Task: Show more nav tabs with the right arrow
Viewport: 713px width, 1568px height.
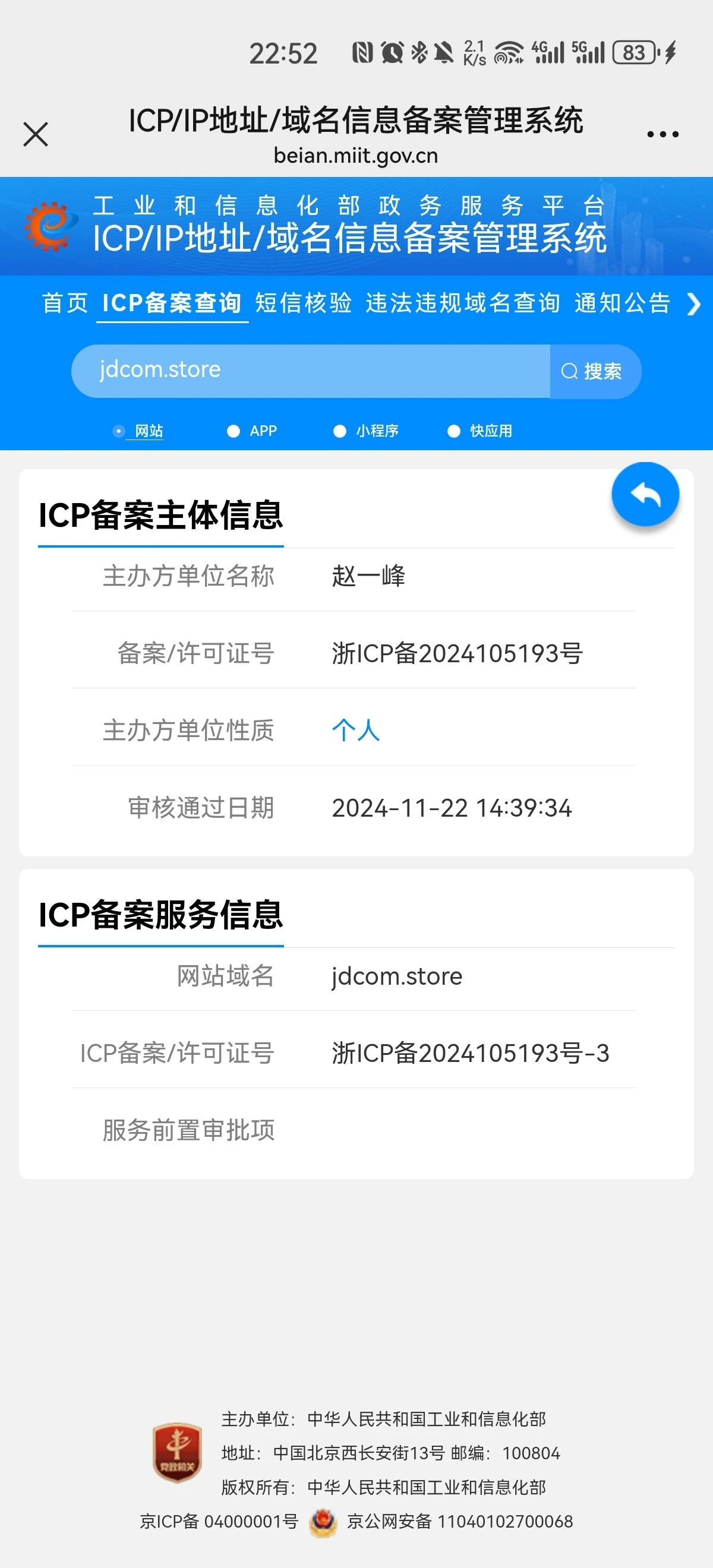Action: (693, 303)
